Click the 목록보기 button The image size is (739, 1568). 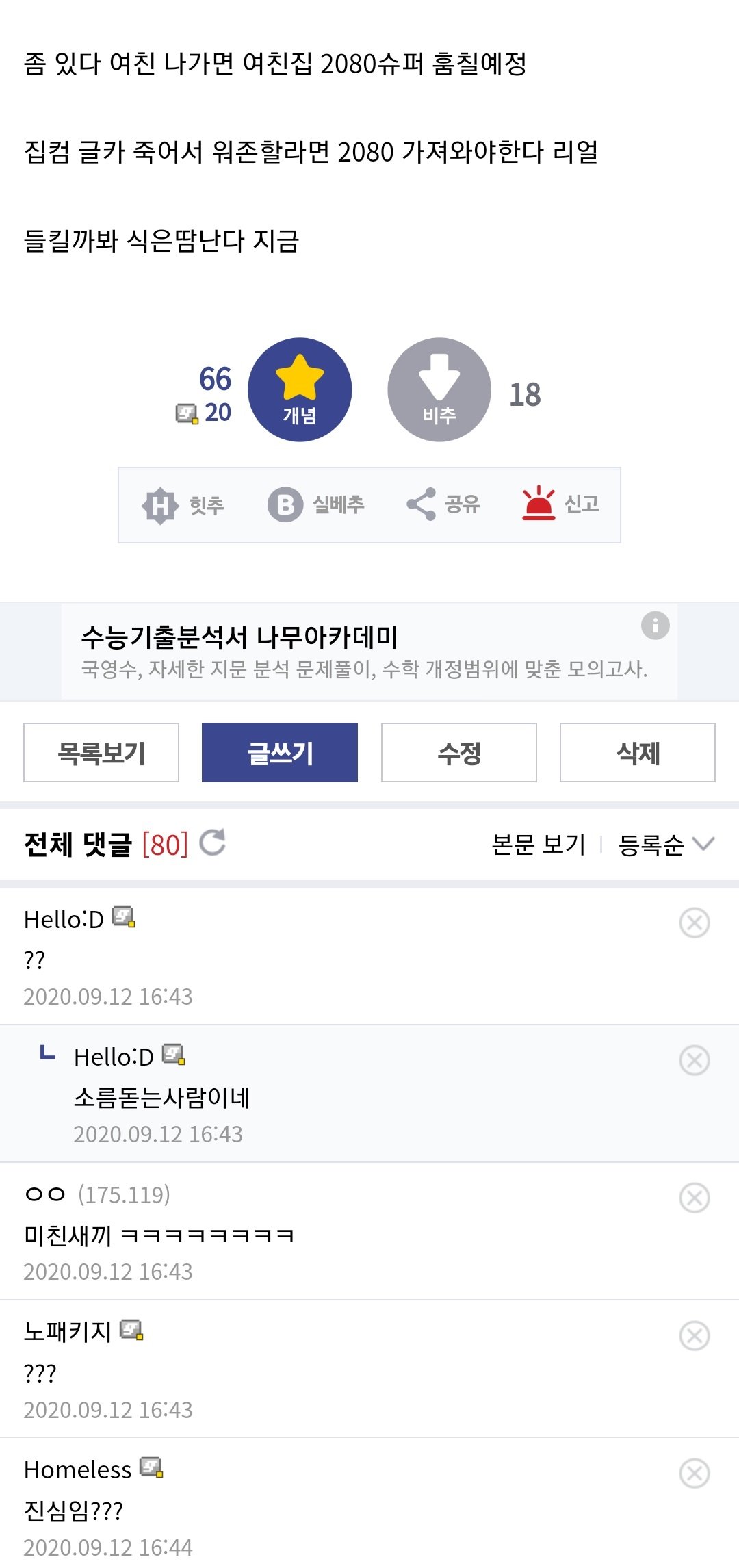[x=101, y=752]
